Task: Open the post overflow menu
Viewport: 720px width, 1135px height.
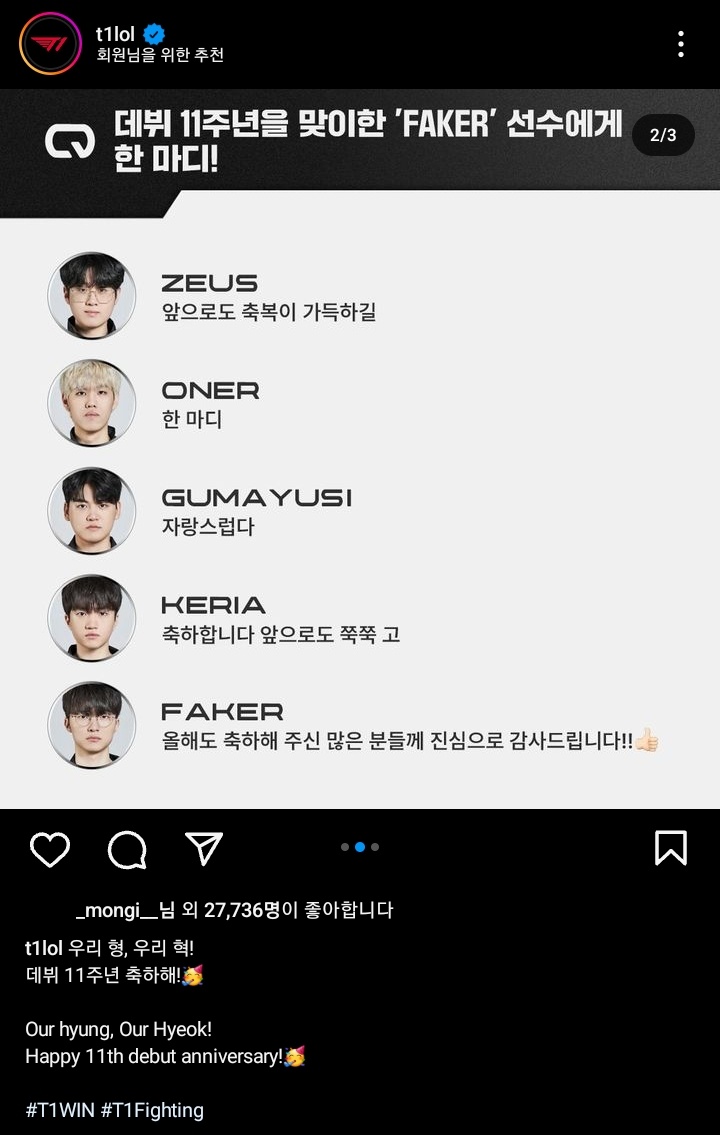Action: 680,44
